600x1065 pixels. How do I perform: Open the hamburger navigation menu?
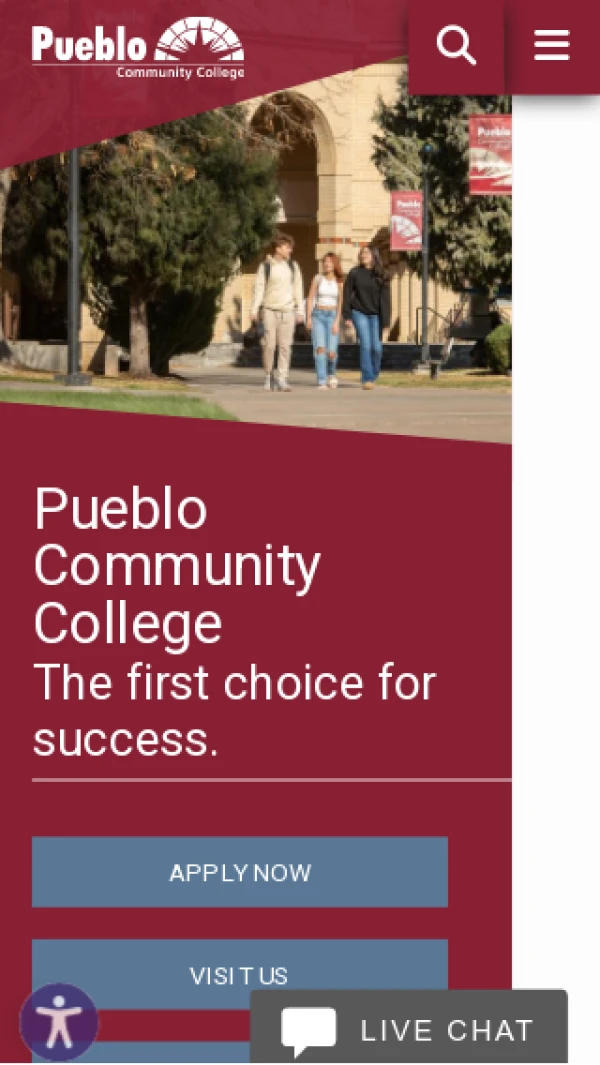point(551,45)
